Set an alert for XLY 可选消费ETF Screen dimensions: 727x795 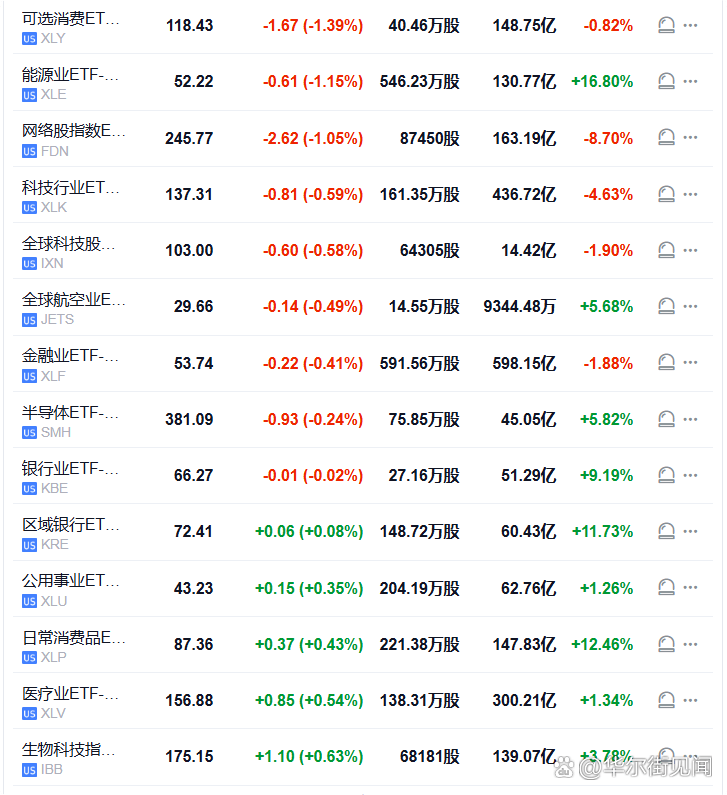[666, 25]
